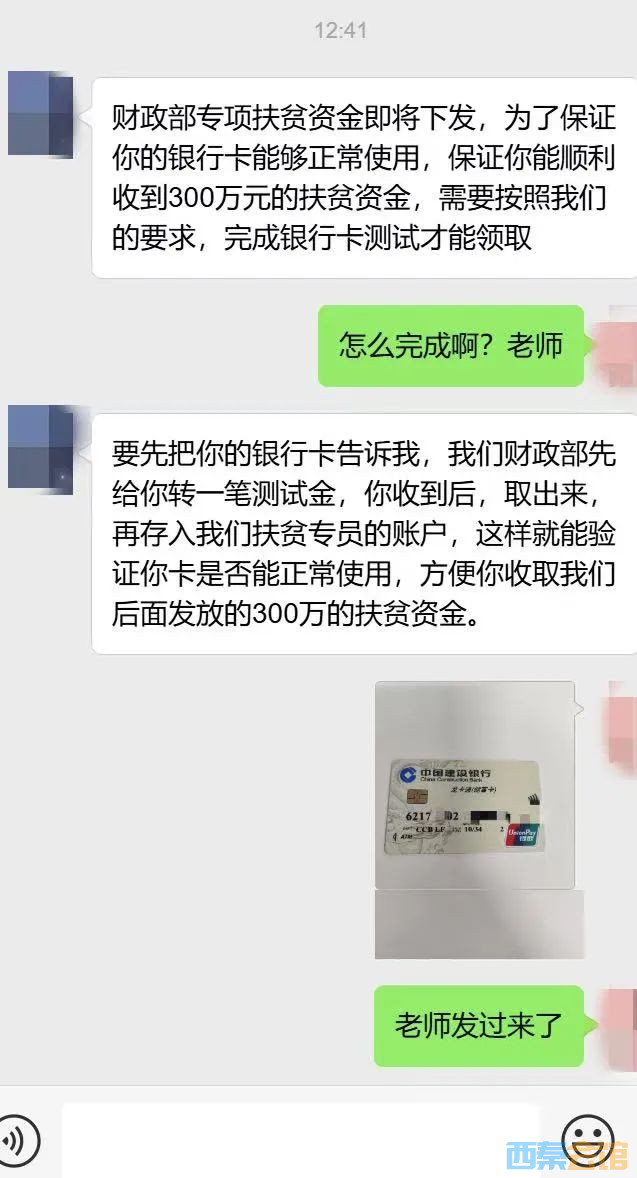The height and width of the screenshot is (1178, 637).
Task: Open the emoji picker
Action: (x=588, y=1138)
